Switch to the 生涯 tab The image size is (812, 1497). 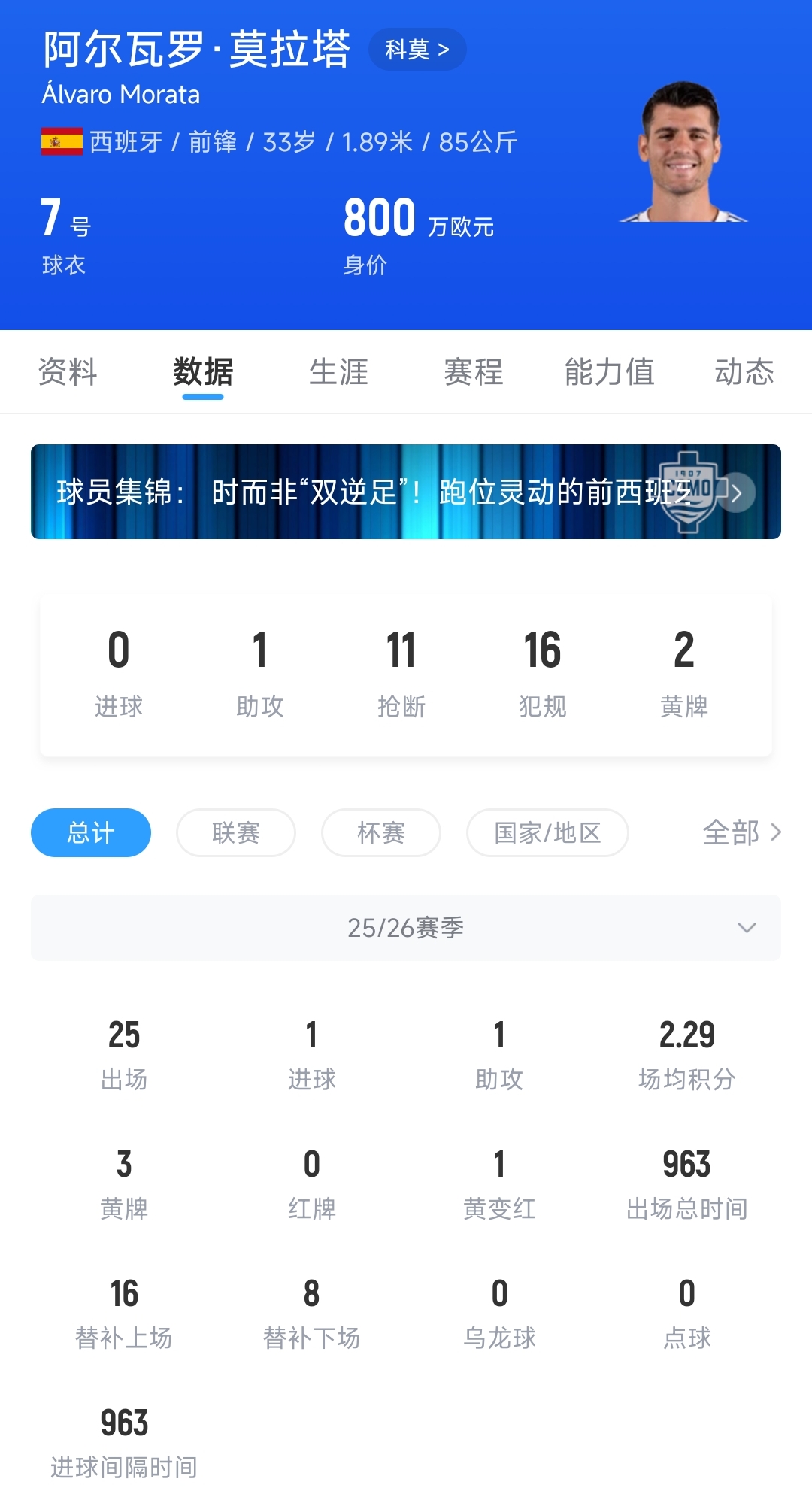click(338, 371)
